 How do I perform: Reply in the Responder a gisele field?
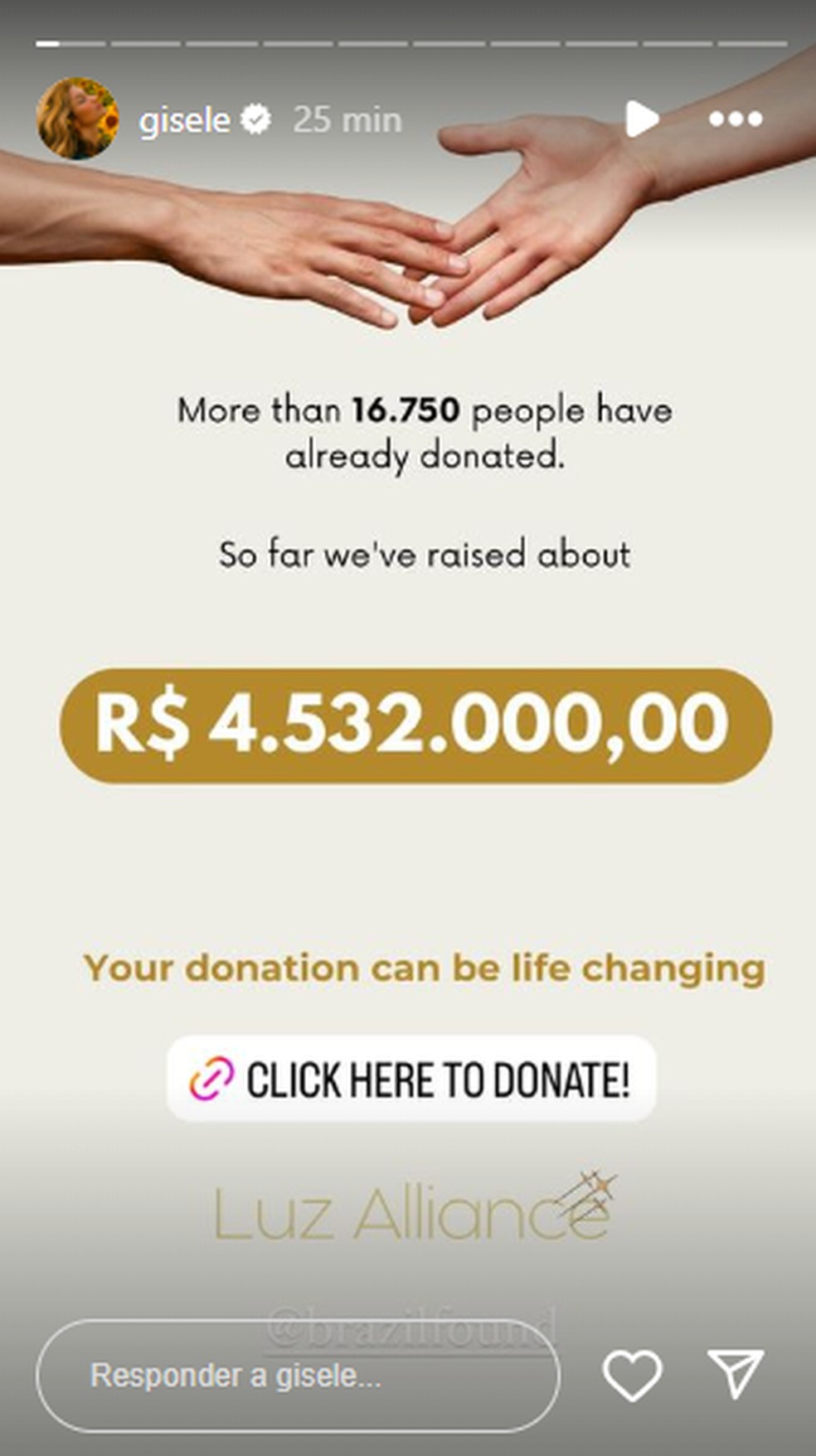[x=299, y=1376]
